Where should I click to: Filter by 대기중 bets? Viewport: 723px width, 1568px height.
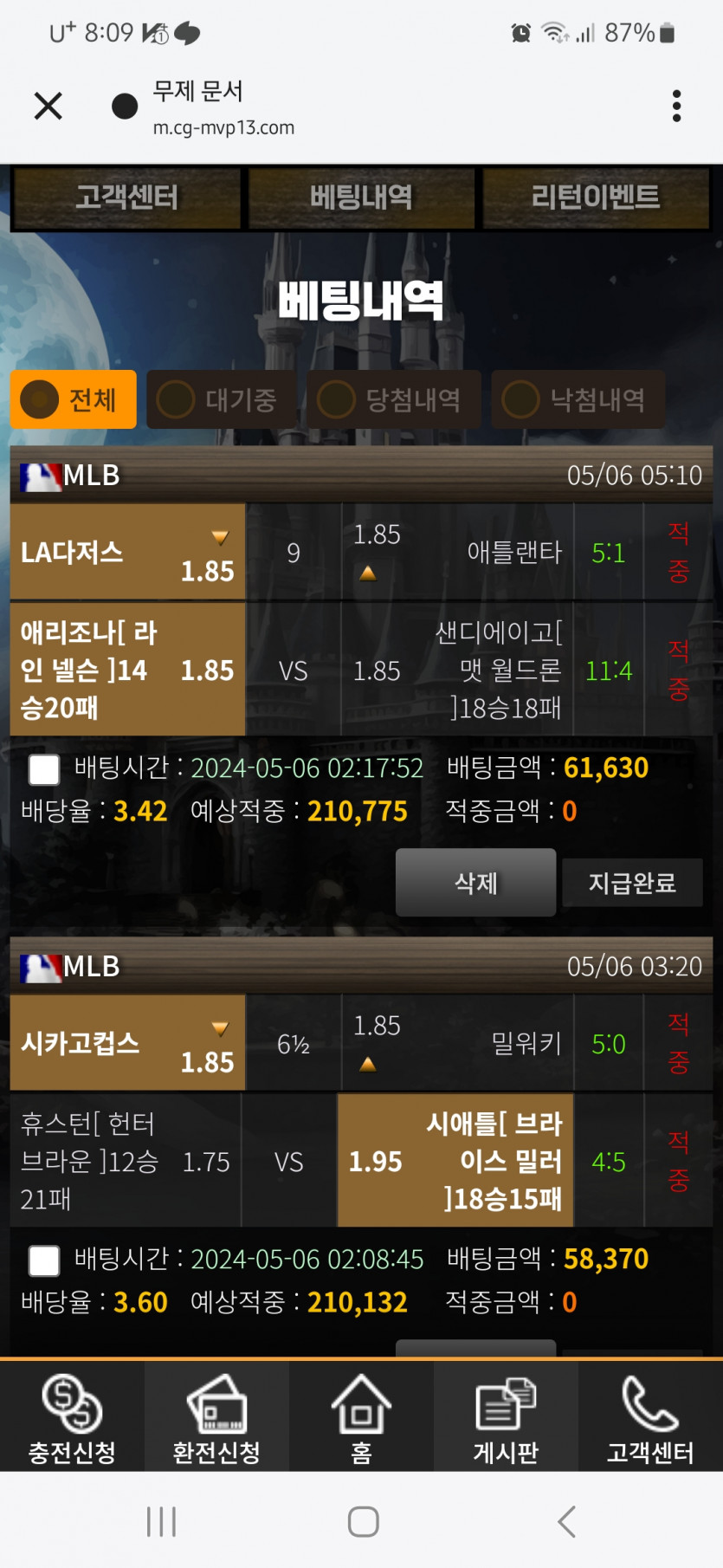(x=222, y=399)
